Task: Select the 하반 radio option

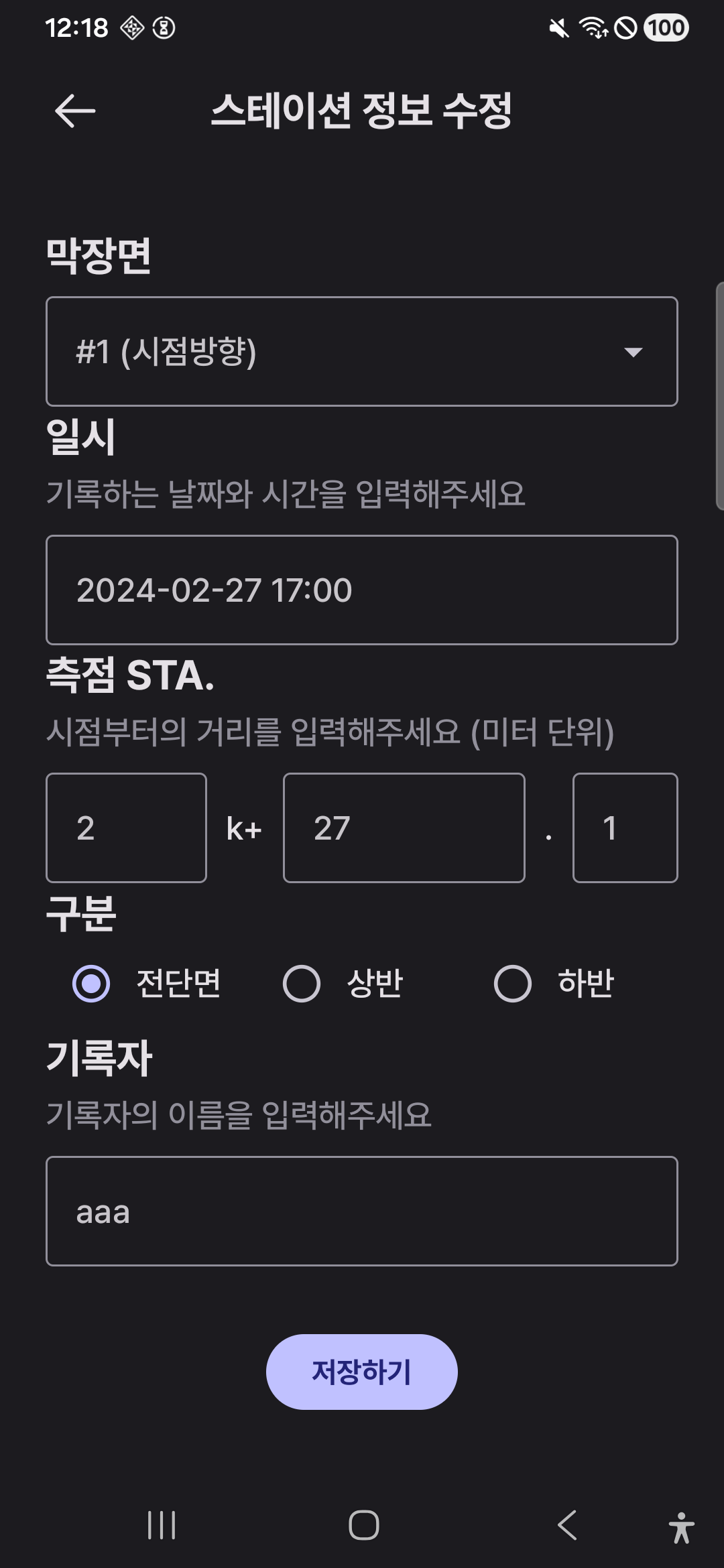Action: point(513,984)
